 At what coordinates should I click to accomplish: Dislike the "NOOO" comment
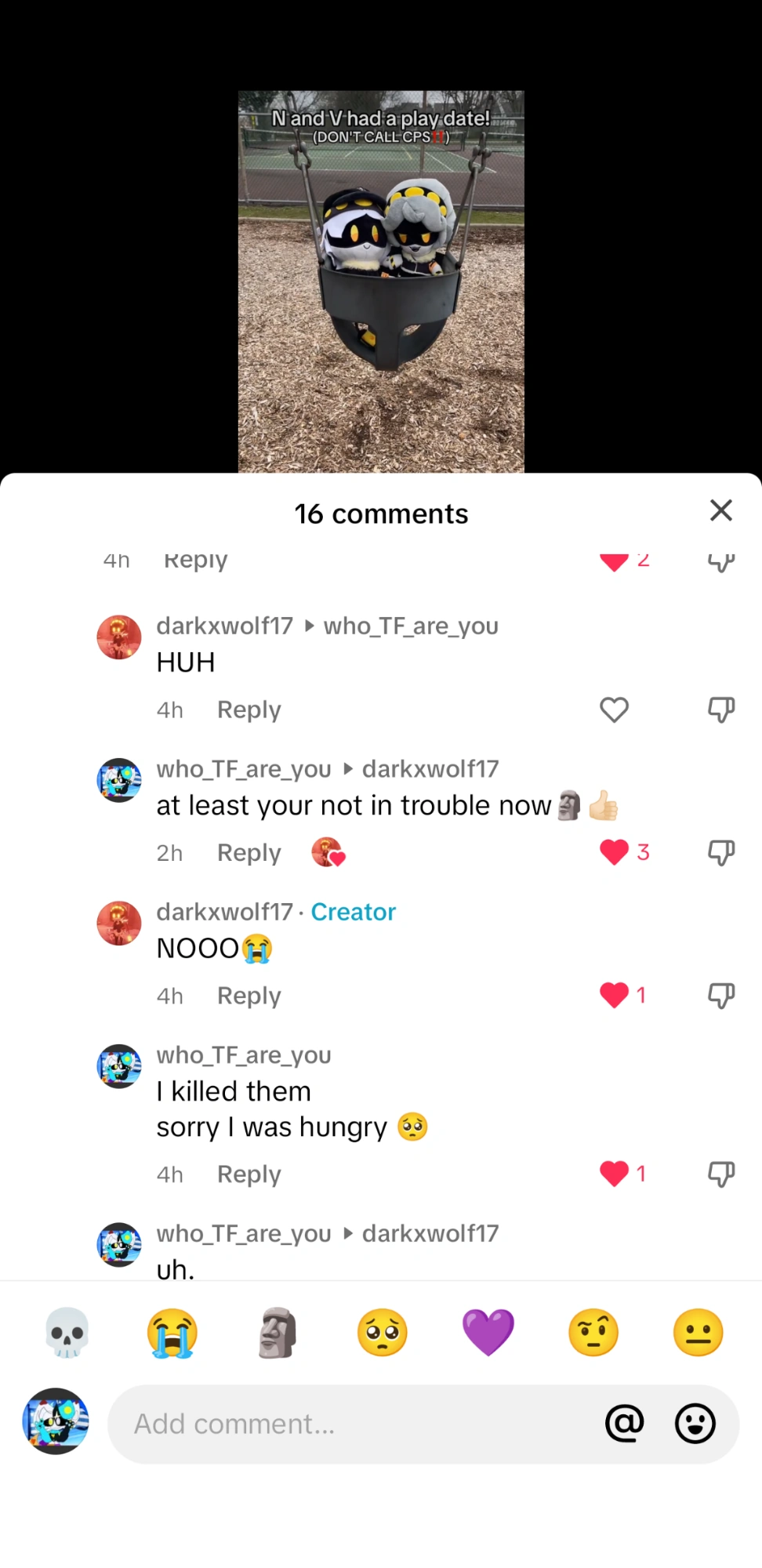pyautogui.click(x=720, y=996)
